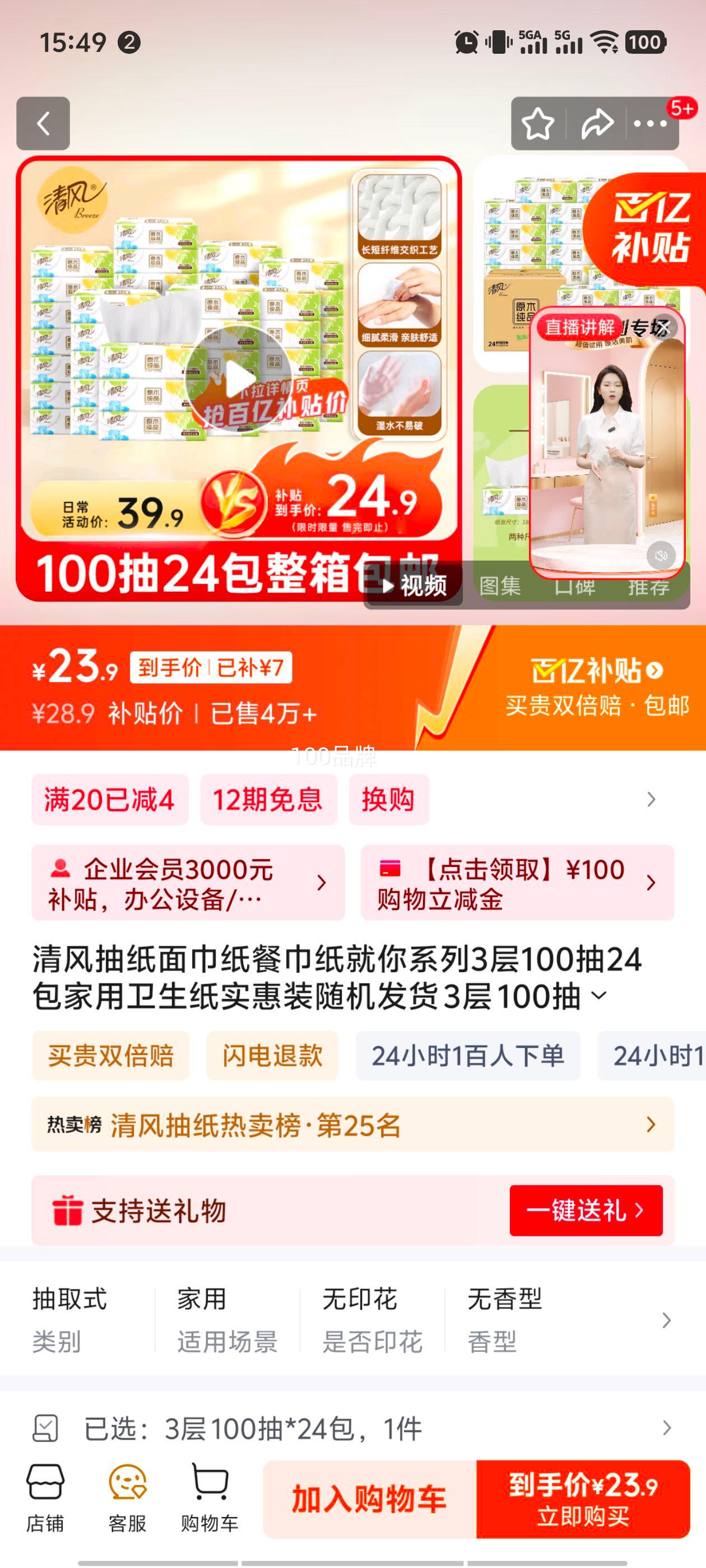This screenshot has width=706, height=1568.
Task: Open the 企业会员3000元补贴 offer
Action: (188, 883)
